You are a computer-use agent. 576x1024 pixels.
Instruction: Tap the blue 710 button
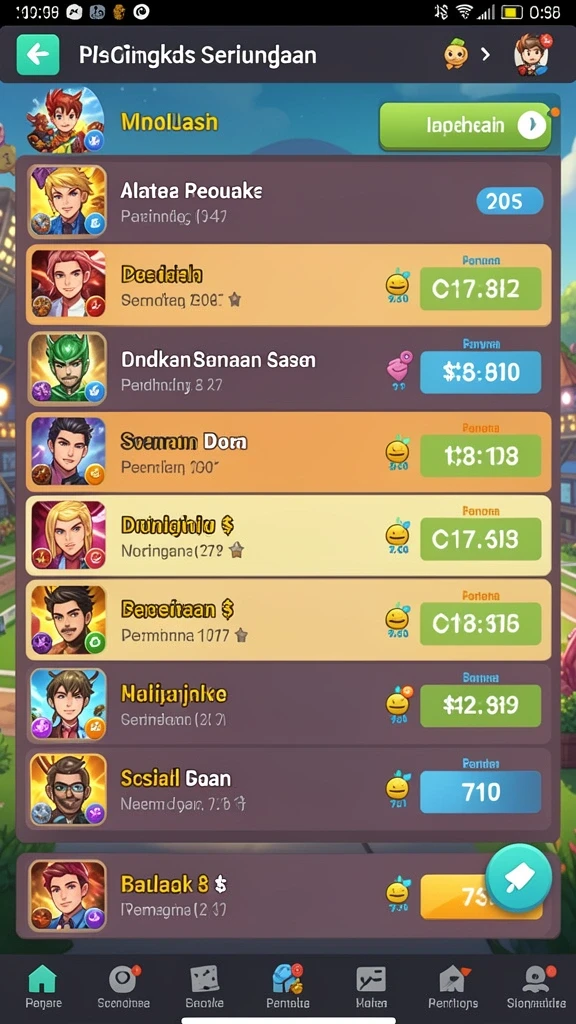pyautogui.click(x=481, y=792)
